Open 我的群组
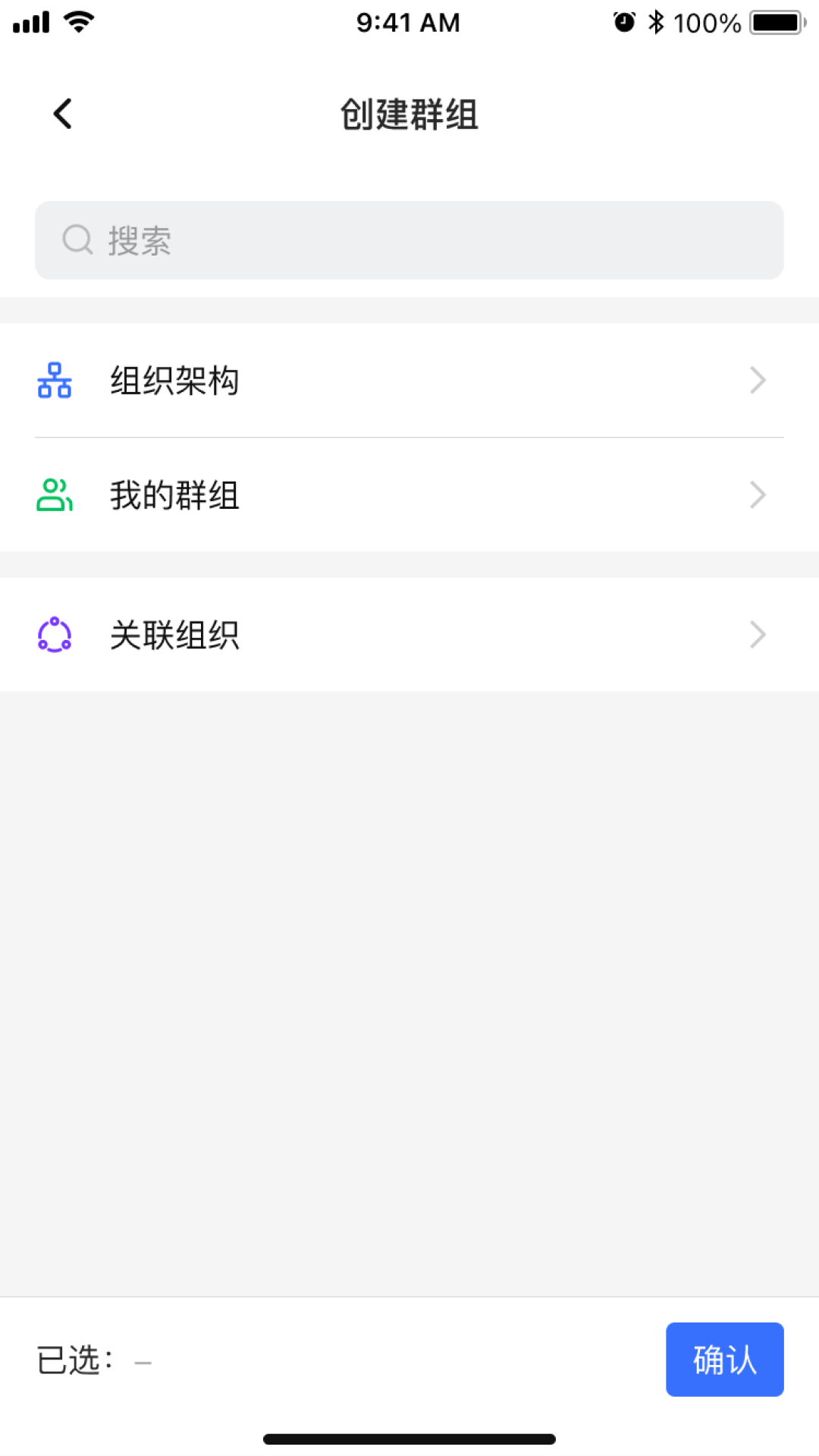Image resolution: width=819 pixels, height=1456 pixels. pos(409,495)
